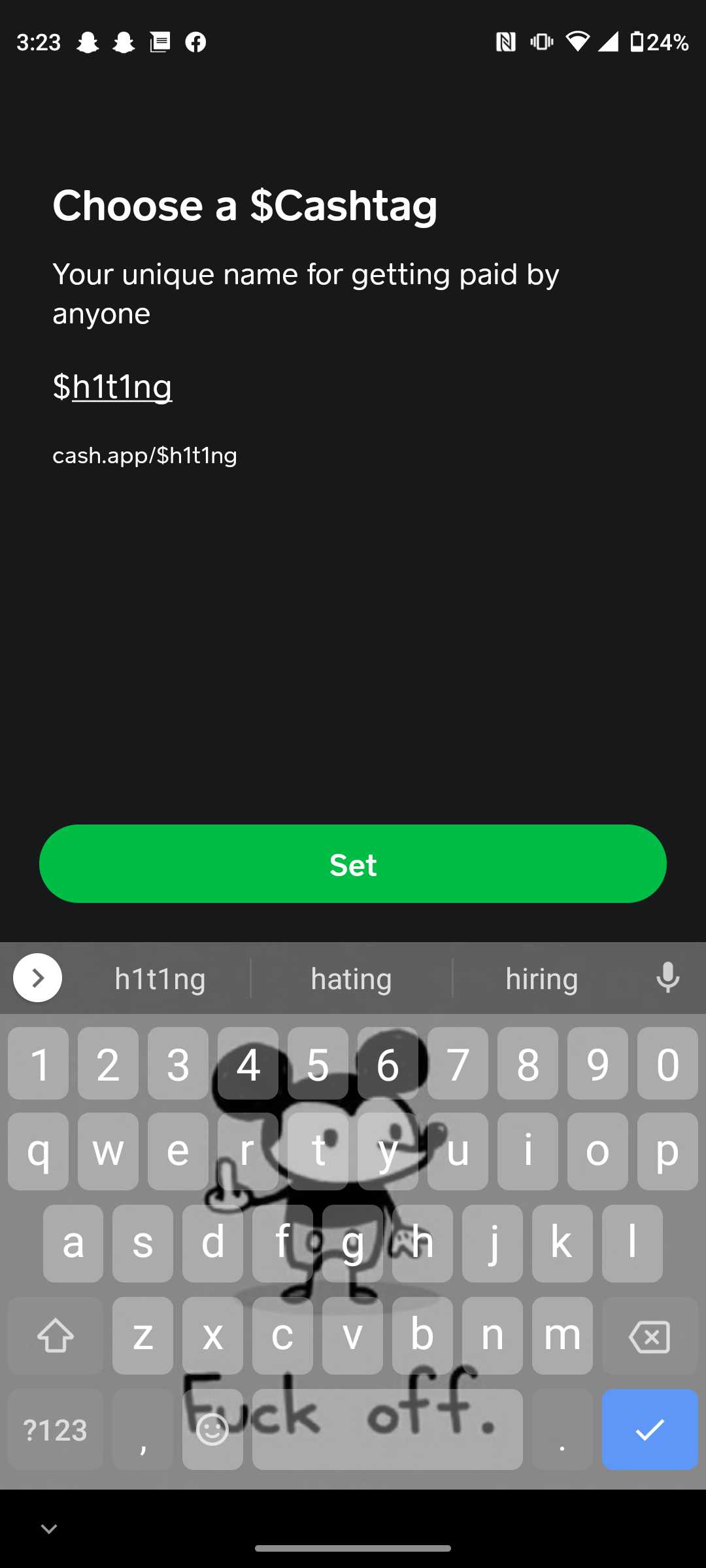Image resolution: width=706 pixels, height=1568 pixels.
Task: Expand the keyboard suggestion toolbar arrow
Action: pos(38,978)
